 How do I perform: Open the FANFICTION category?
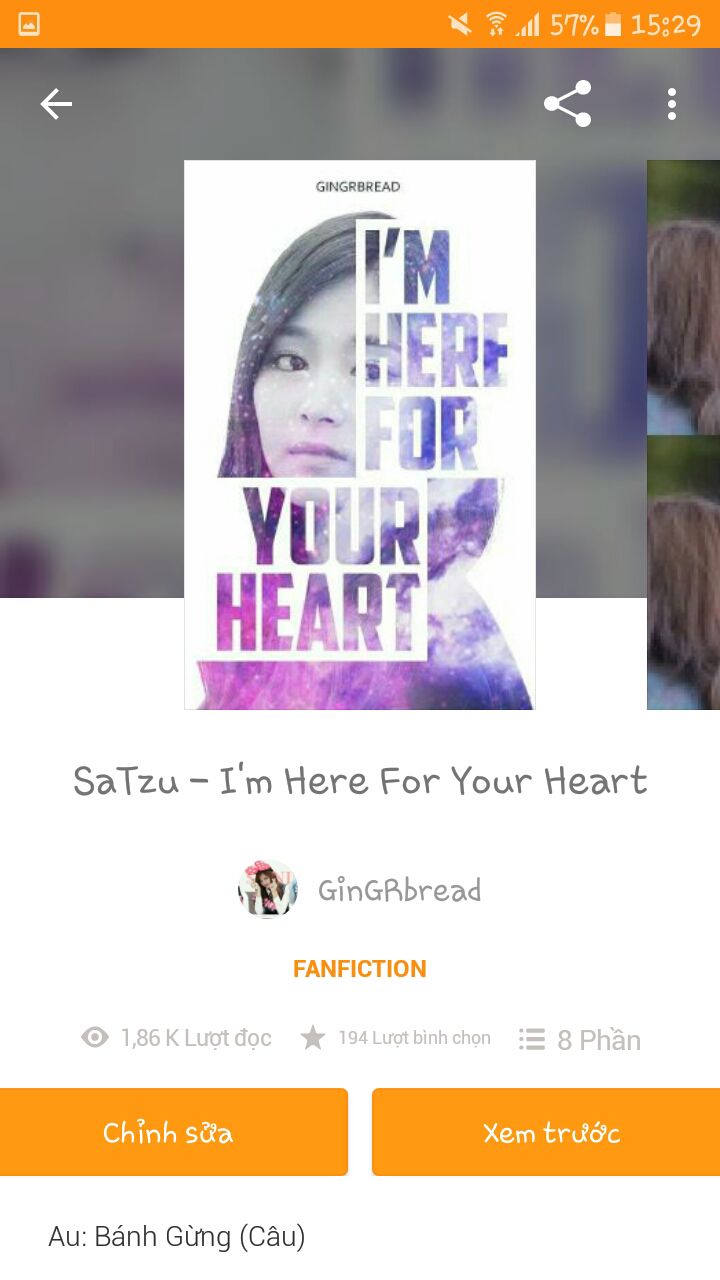[359, 968]
